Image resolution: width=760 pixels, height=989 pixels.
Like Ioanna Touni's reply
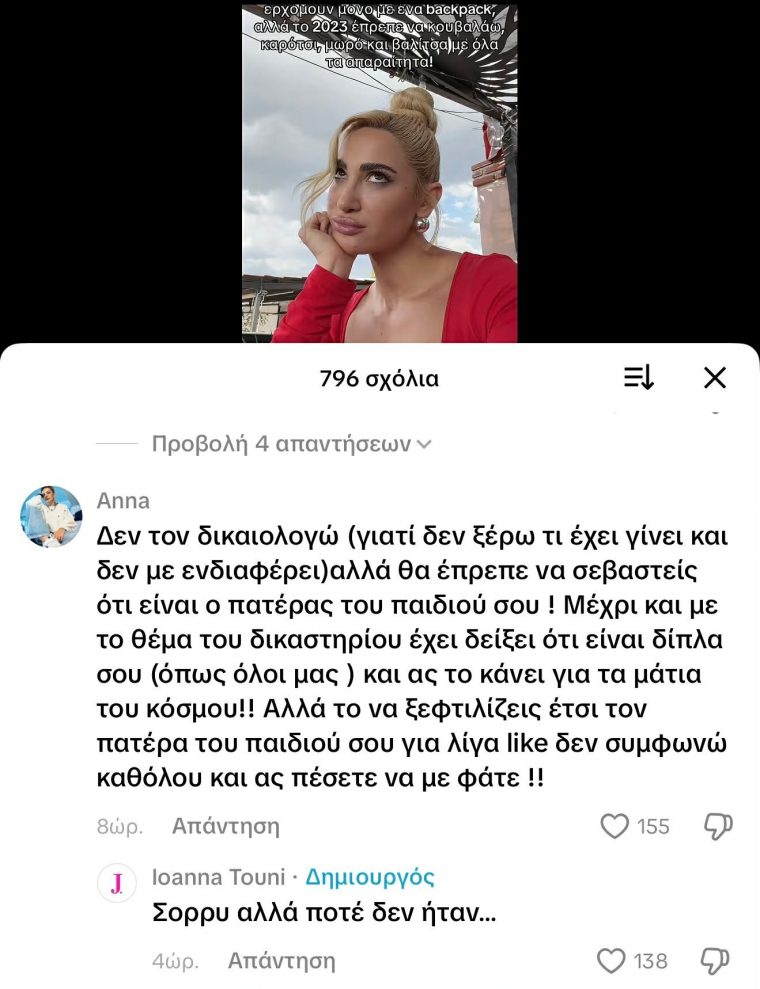pyautogui.click(x=610, y=961)
